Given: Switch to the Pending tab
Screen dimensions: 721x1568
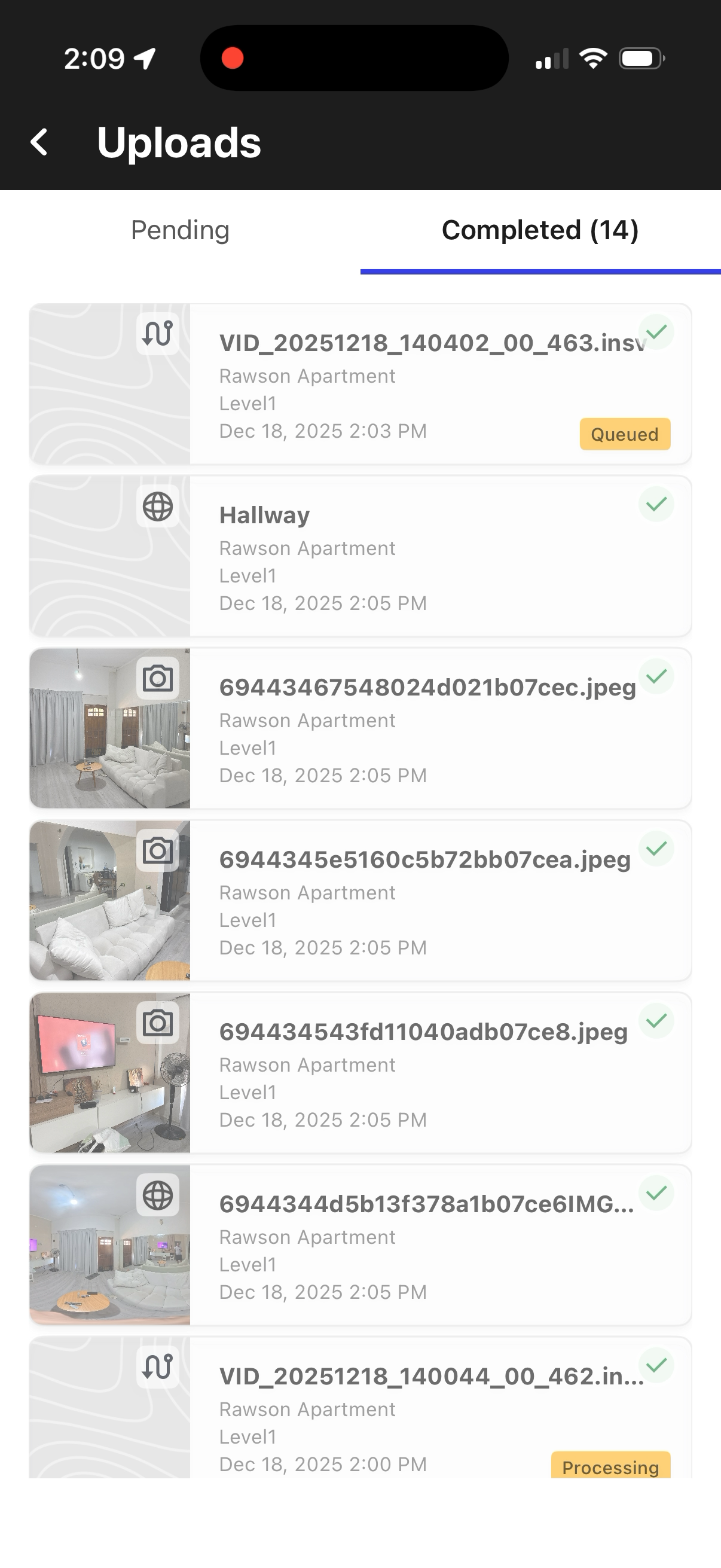Looking at the screenshot, I should click(x=180, y=231).
